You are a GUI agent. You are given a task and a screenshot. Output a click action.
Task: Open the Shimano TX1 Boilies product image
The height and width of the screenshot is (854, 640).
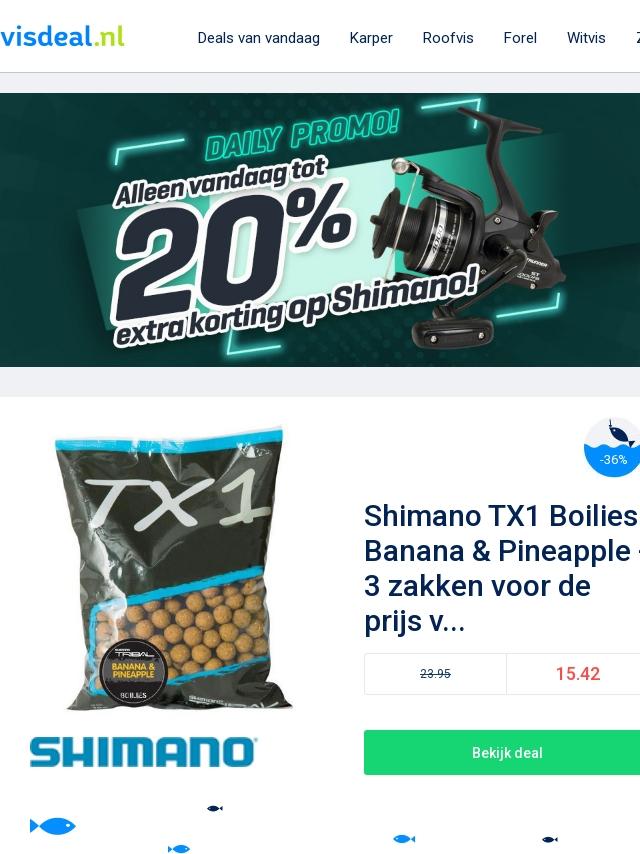172,567
